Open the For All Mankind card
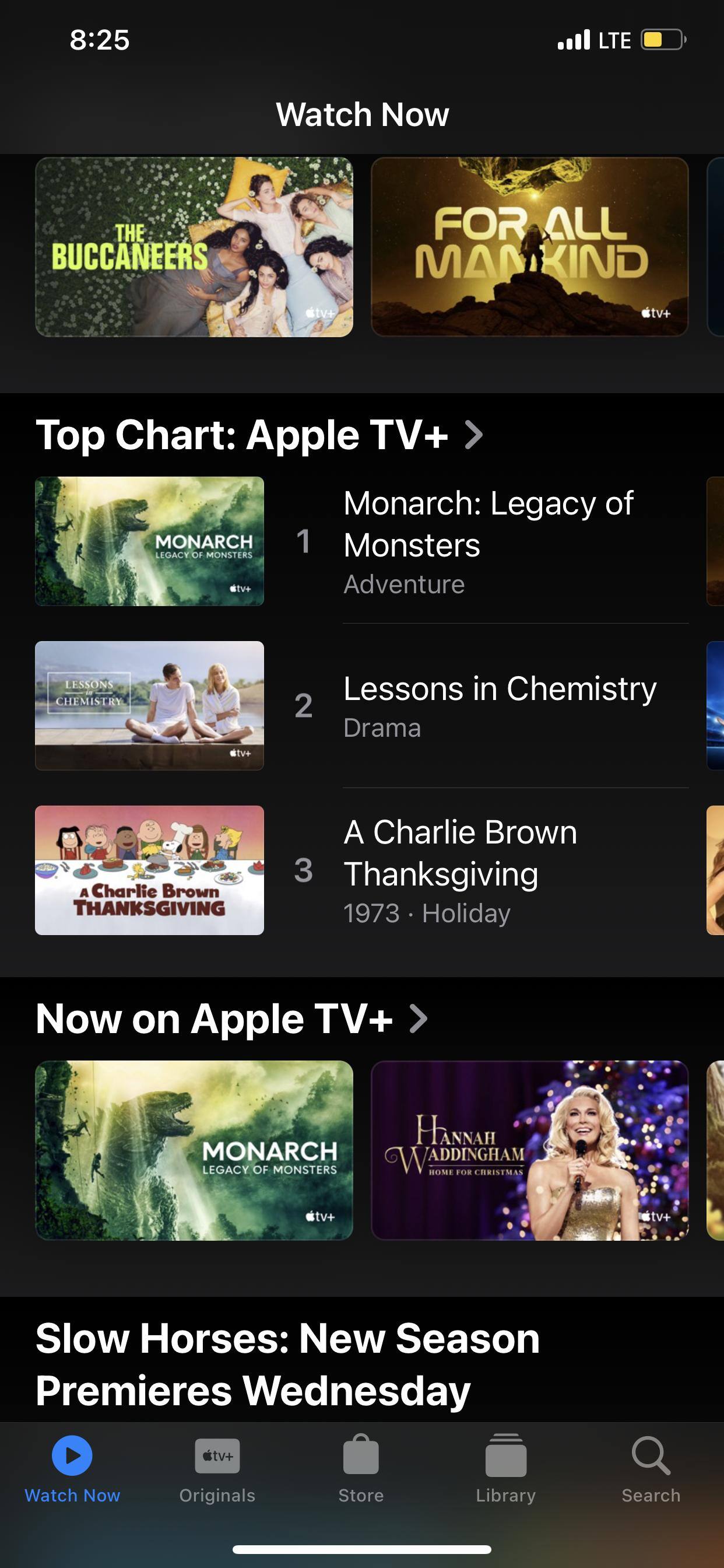This screenshot has height=1568, width=724. 529,247
